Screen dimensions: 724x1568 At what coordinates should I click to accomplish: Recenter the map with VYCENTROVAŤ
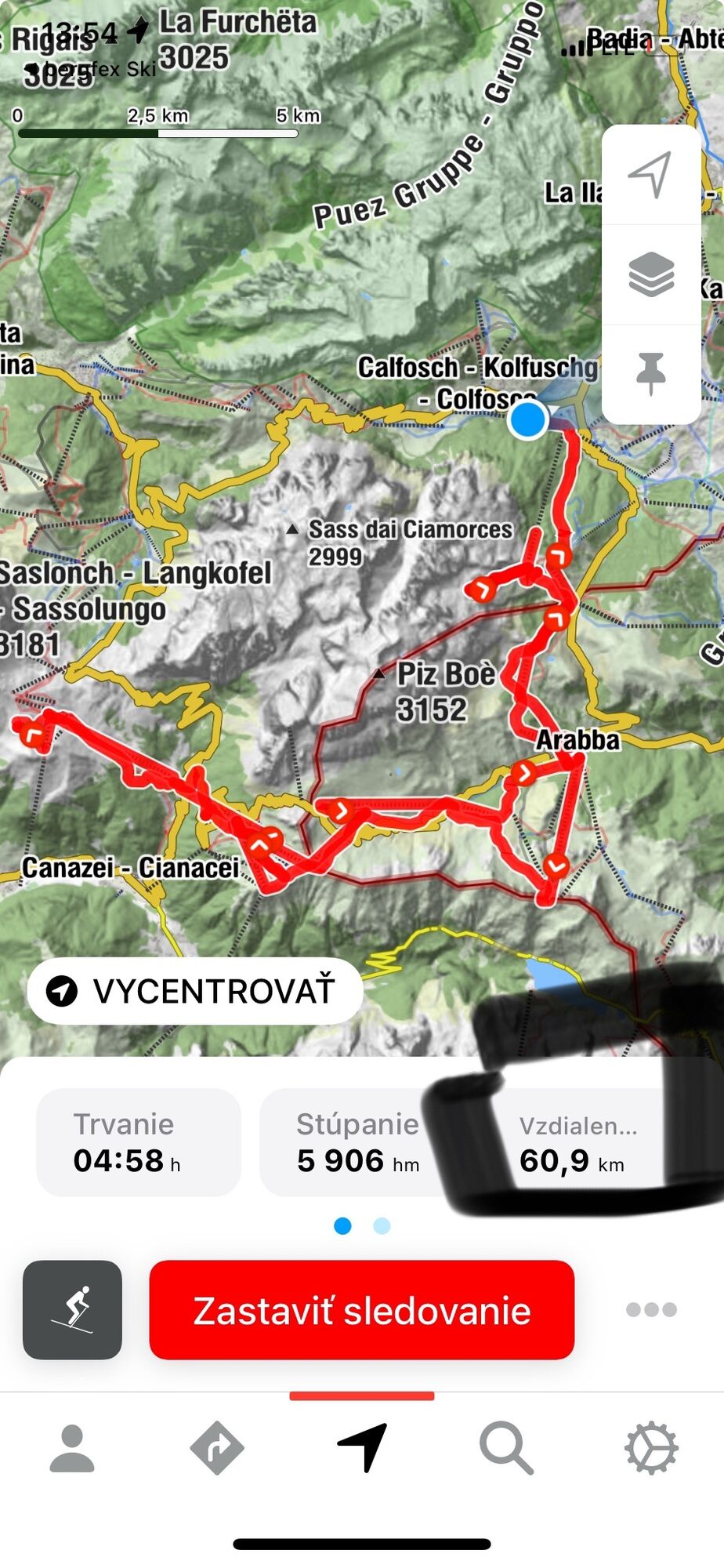(x=194, y=991)
